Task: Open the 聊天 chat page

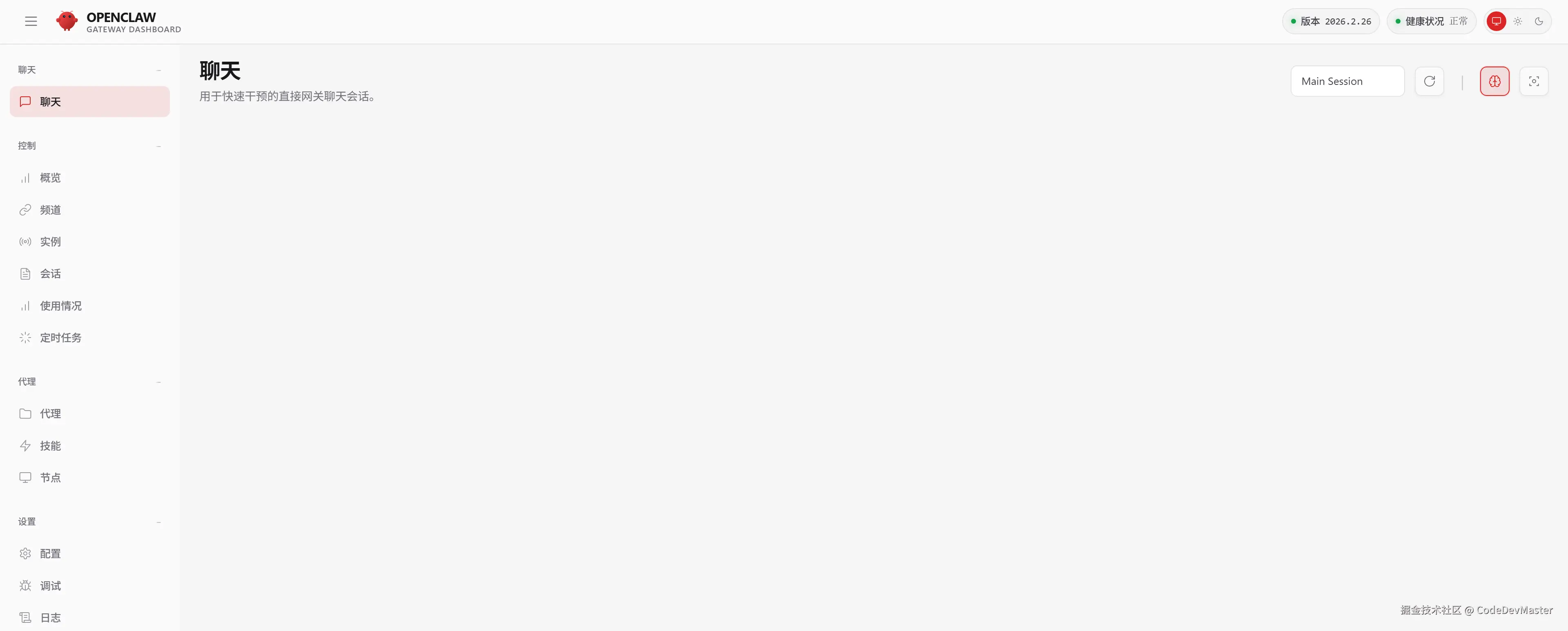Action: point(89,102)
